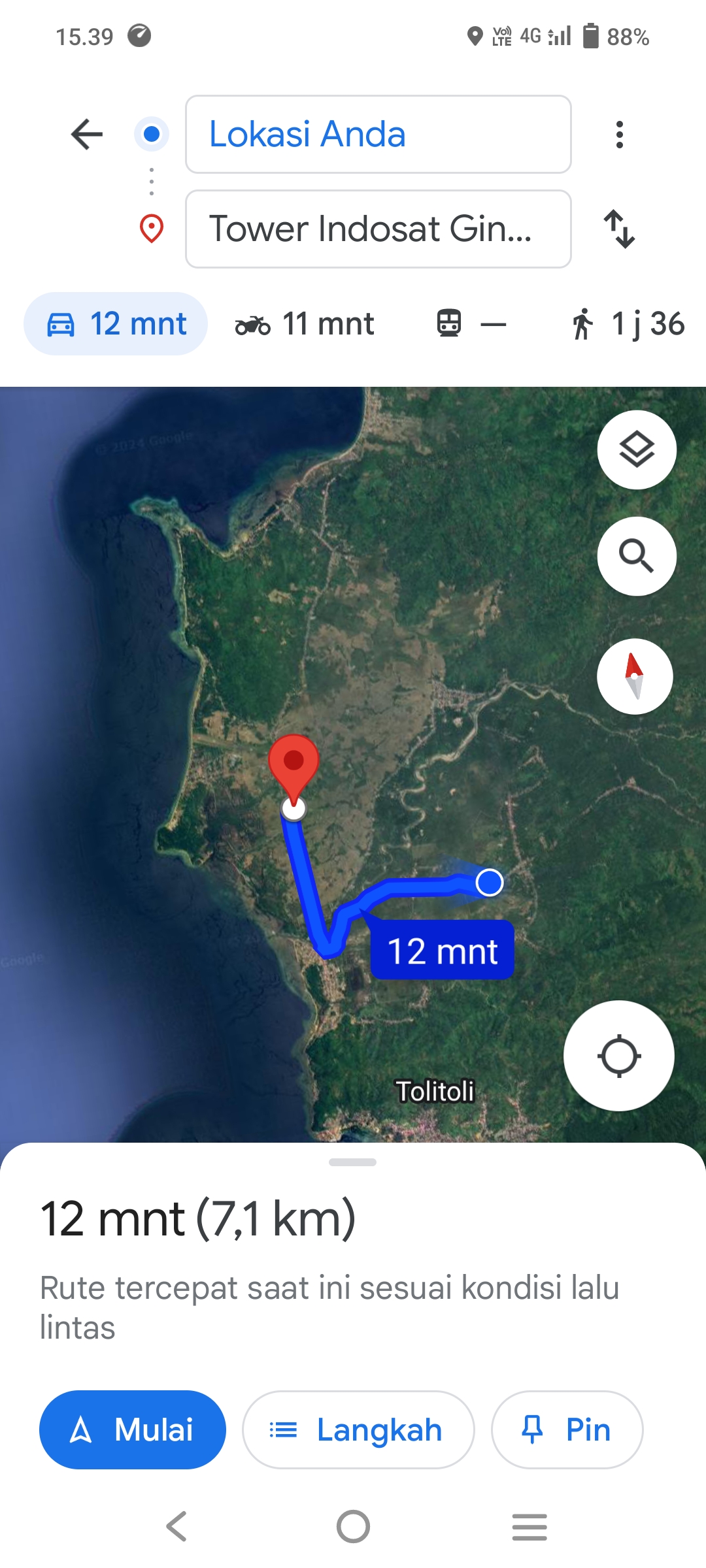Center map on my current location
The height and width of the screenshot is (1568, 706).
(619, 1056)
